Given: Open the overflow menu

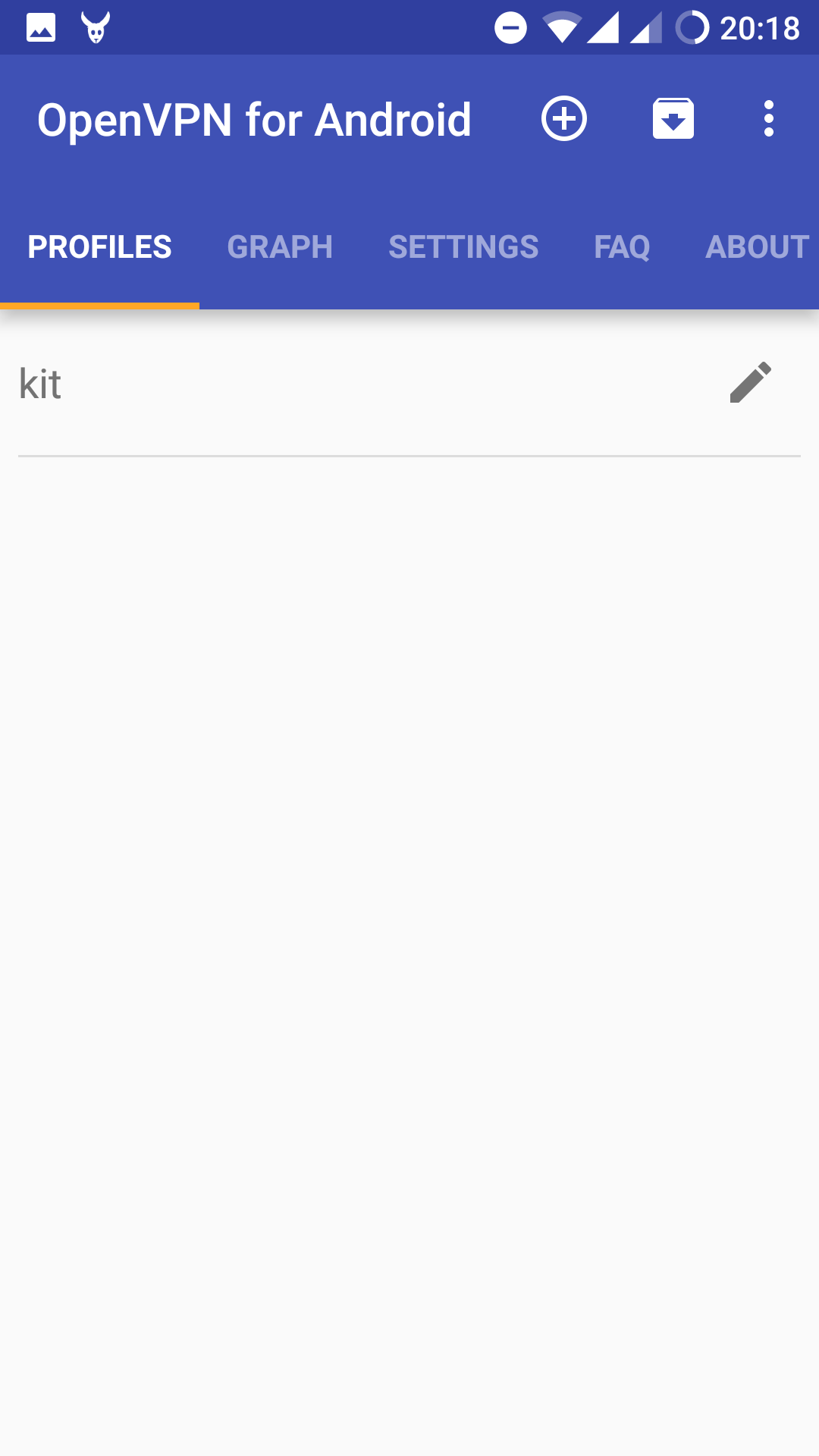Looking at the screenshot, I should 768,119.
